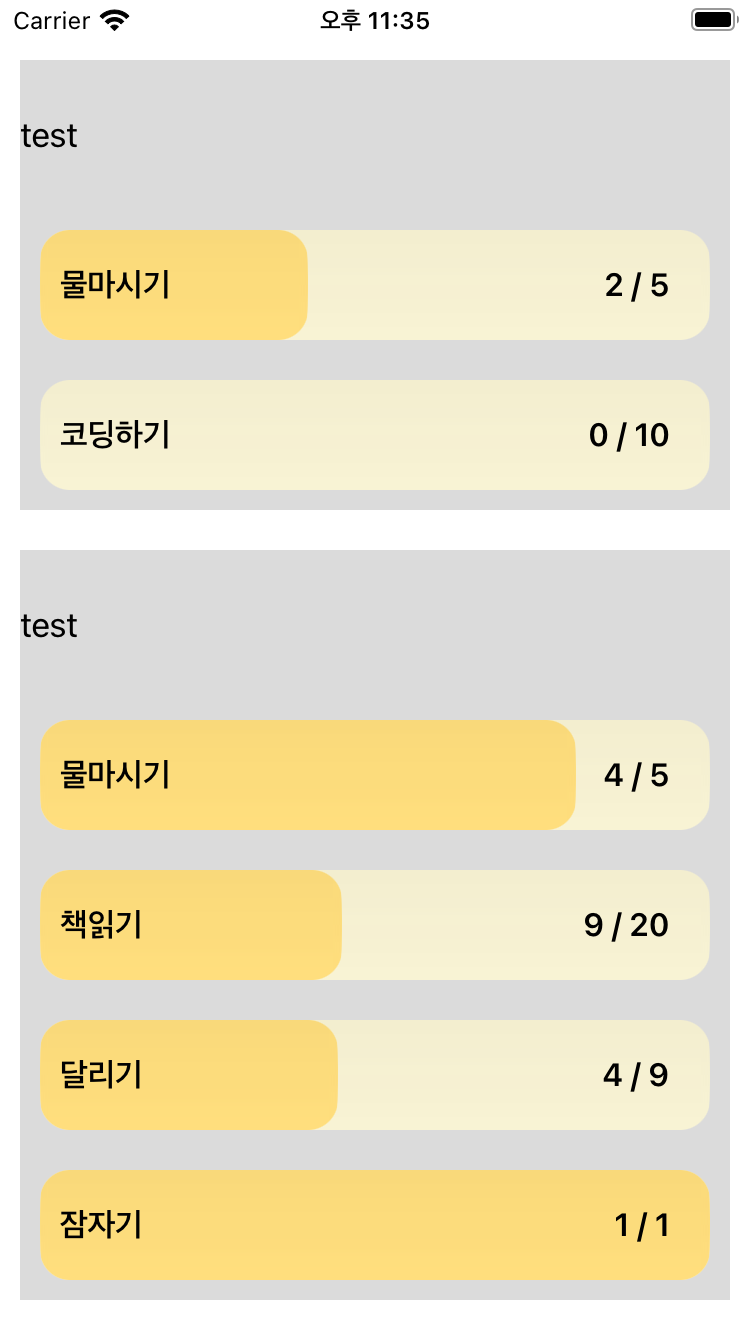Open the 책읽기 habit row
750x1334 pixels.
tap(374, 925)
